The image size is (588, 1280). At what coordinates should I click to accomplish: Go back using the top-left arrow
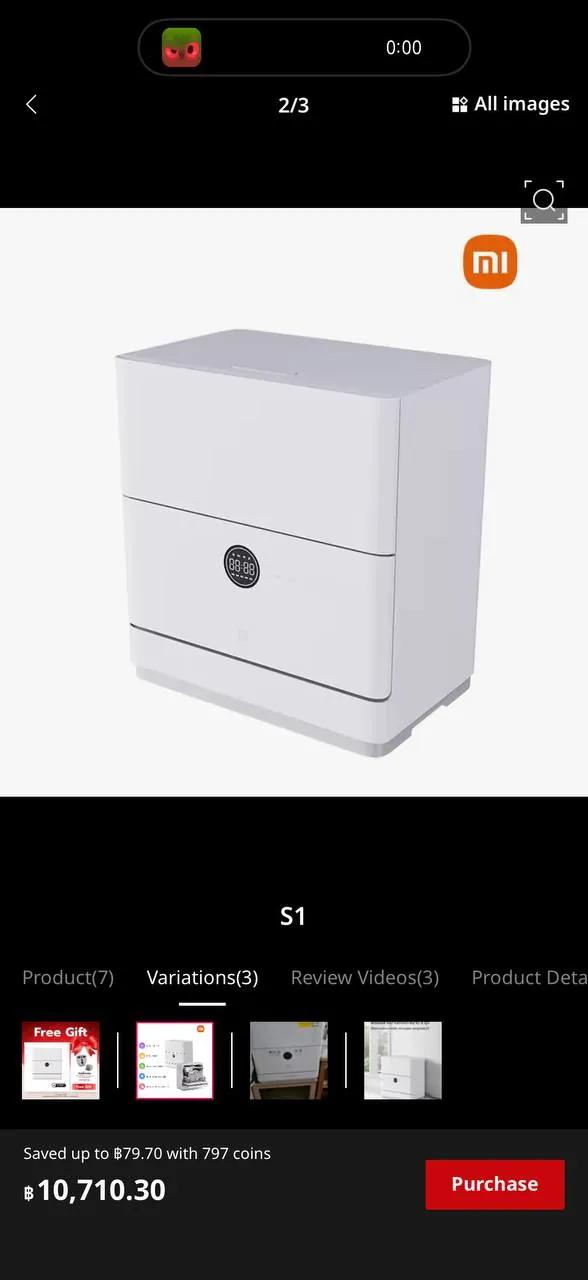point(31,104)
